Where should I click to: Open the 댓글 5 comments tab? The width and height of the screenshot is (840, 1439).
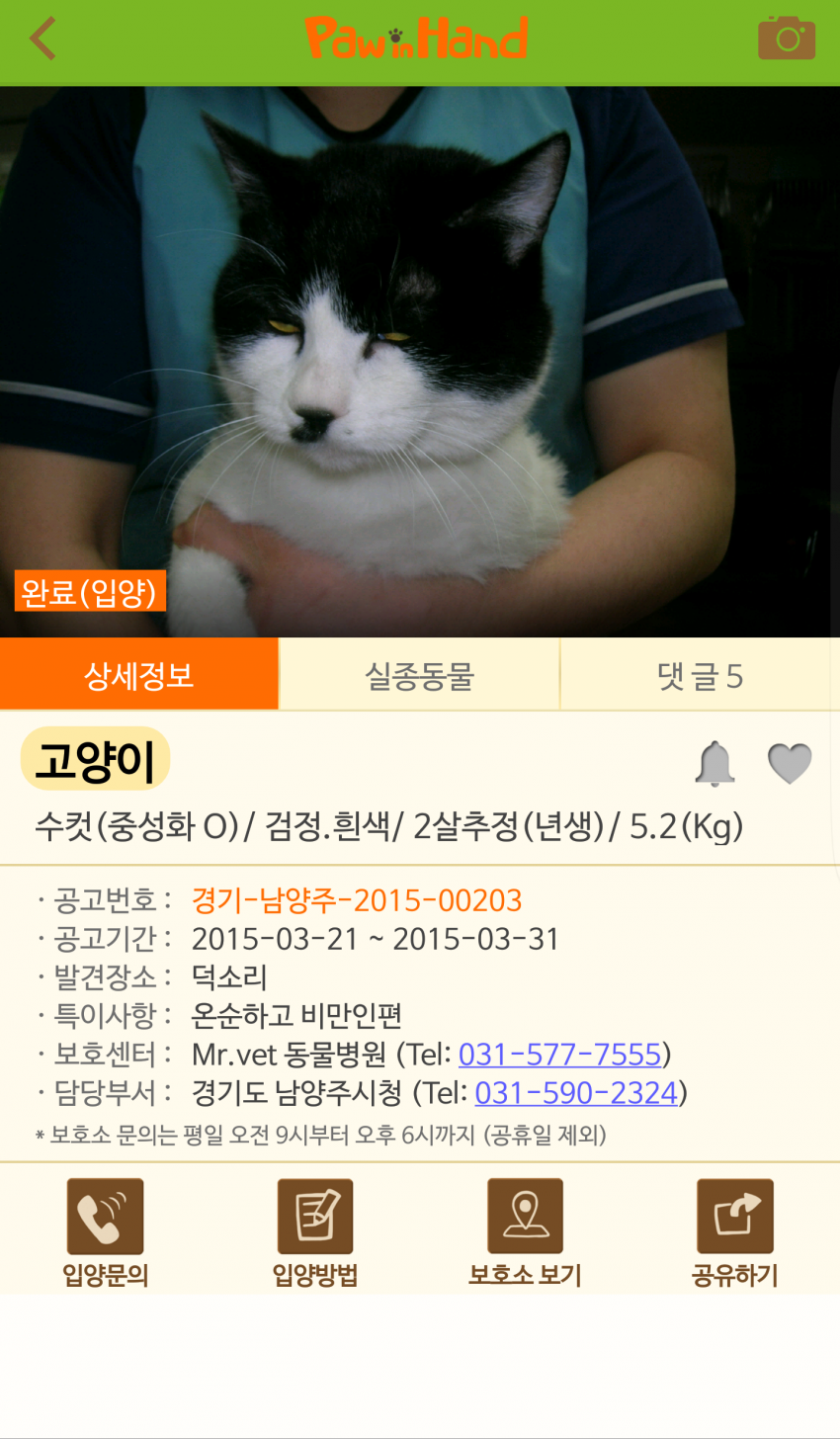point(700,676)
